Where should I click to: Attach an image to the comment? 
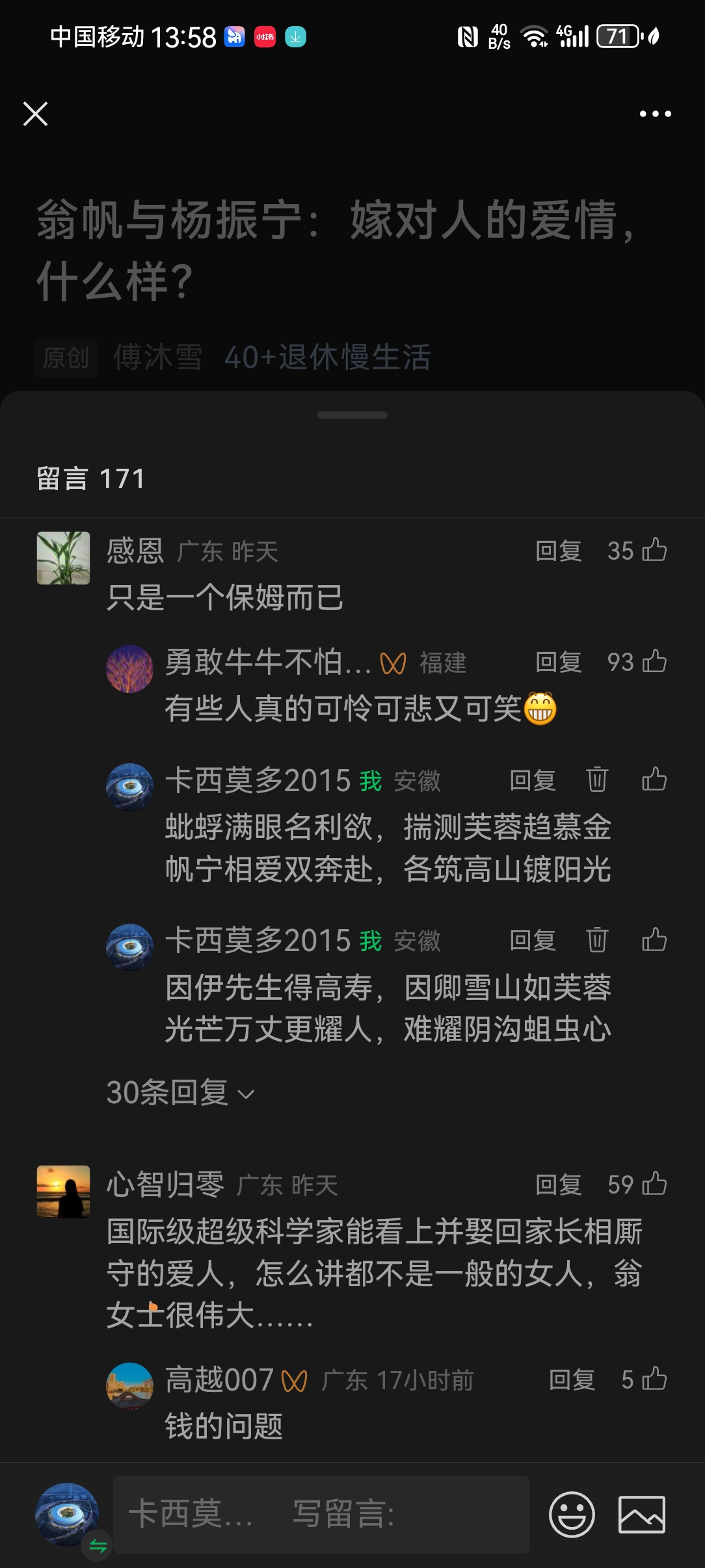point(641,1514)
